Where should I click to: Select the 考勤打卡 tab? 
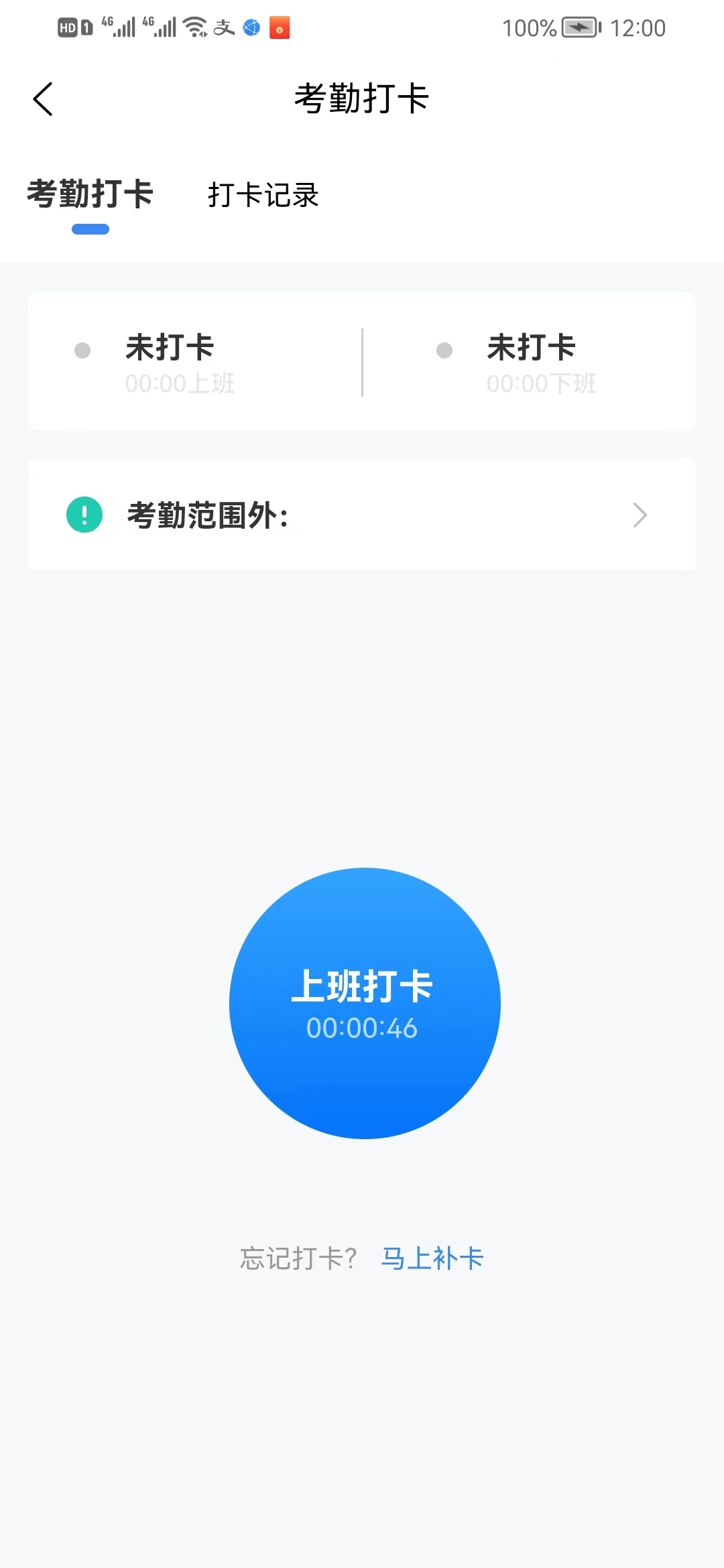[90, 196]
